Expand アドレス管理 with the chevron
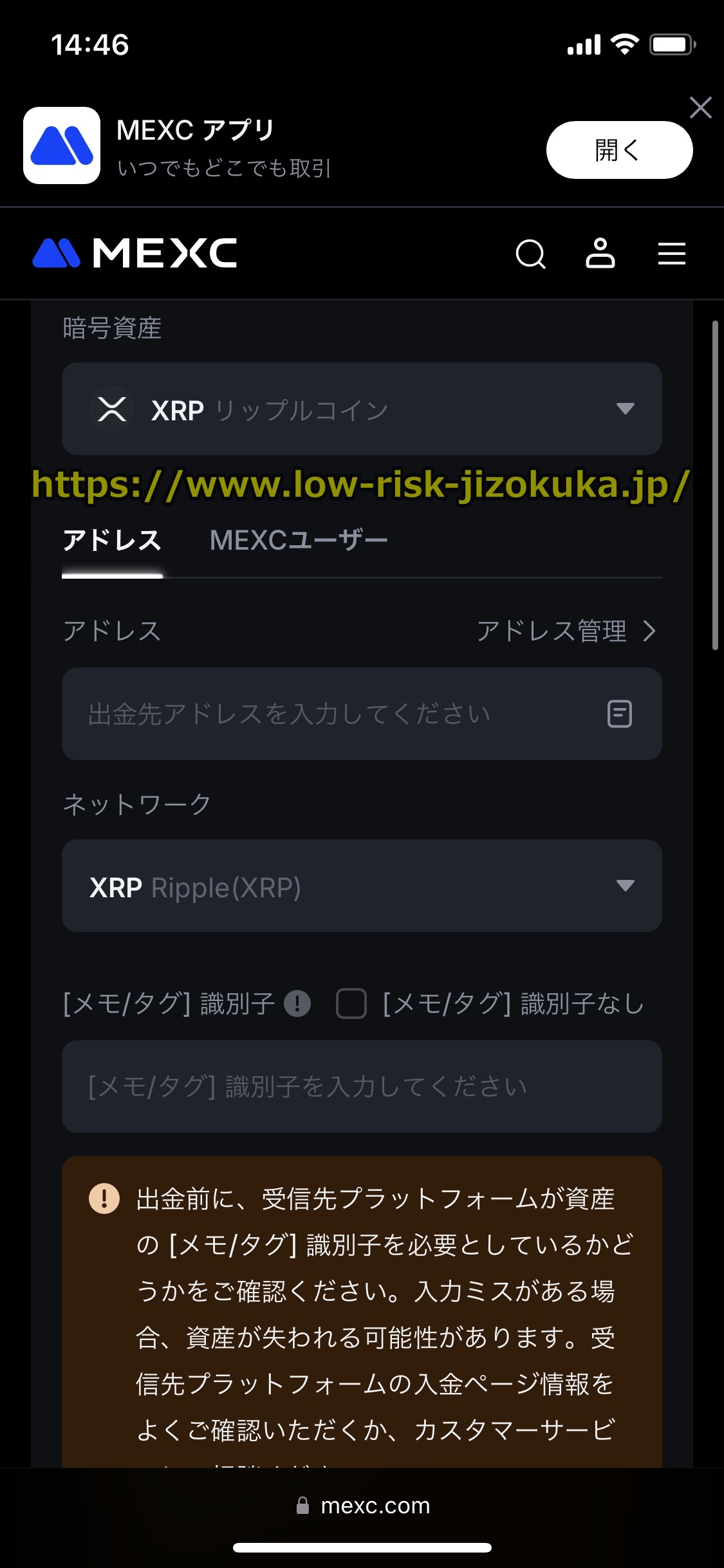 [650, 631]
